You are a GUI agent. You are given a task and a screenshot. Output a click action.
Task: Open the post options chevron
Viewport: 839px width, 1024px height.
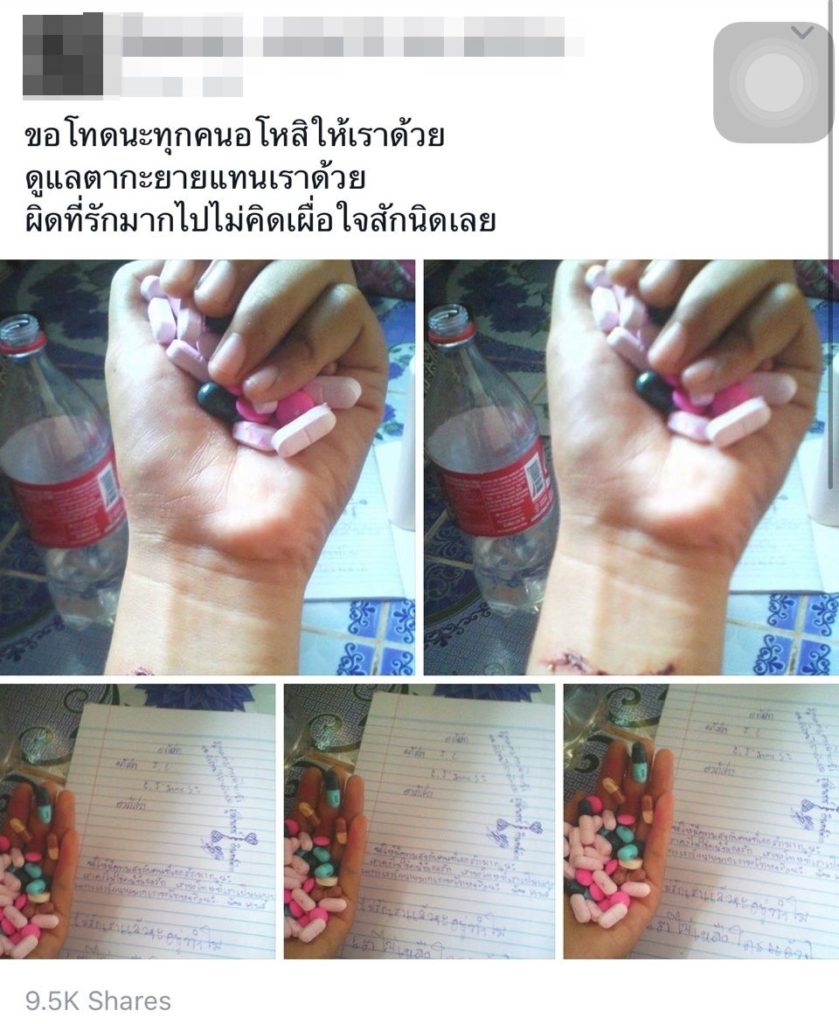pos(802,33)
